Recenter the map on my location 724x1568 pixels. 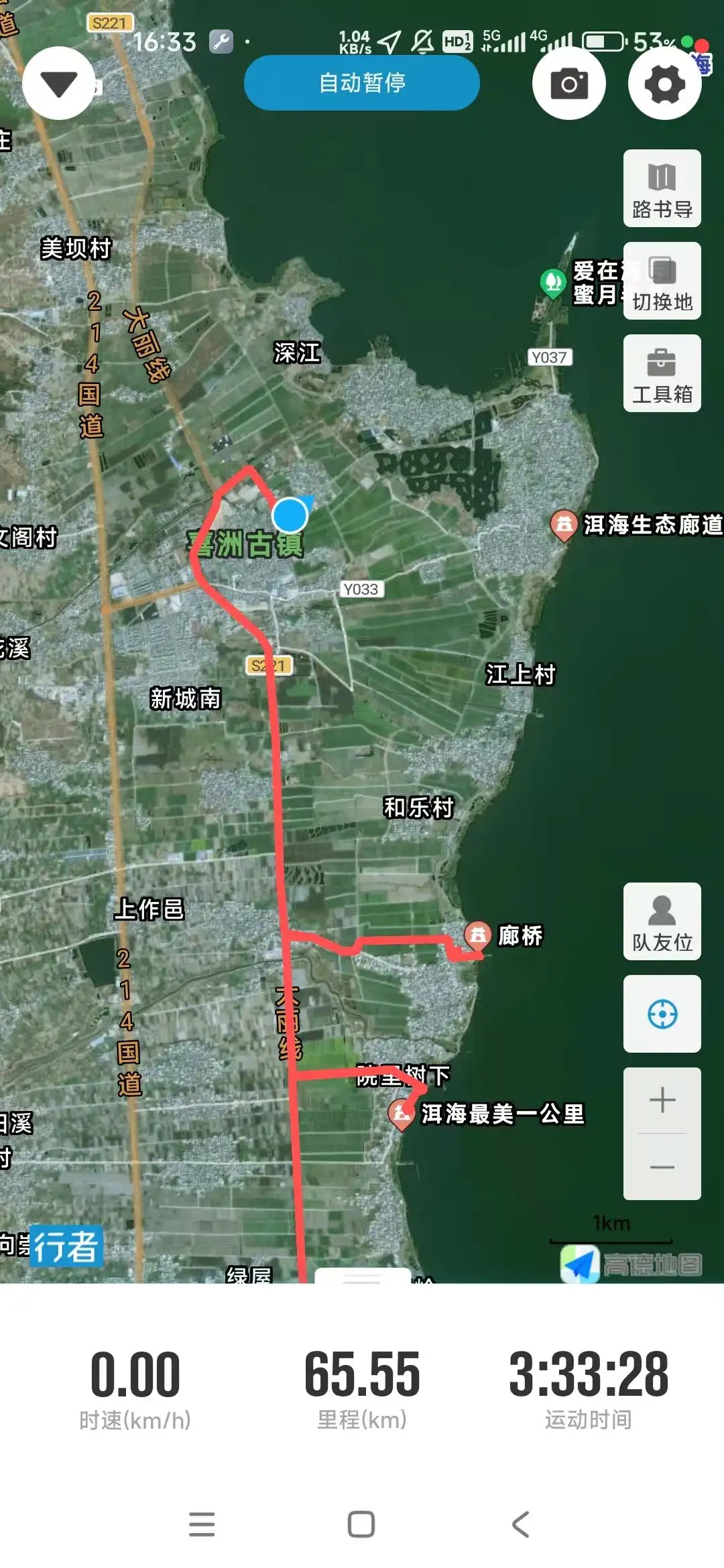[662, 1014]
